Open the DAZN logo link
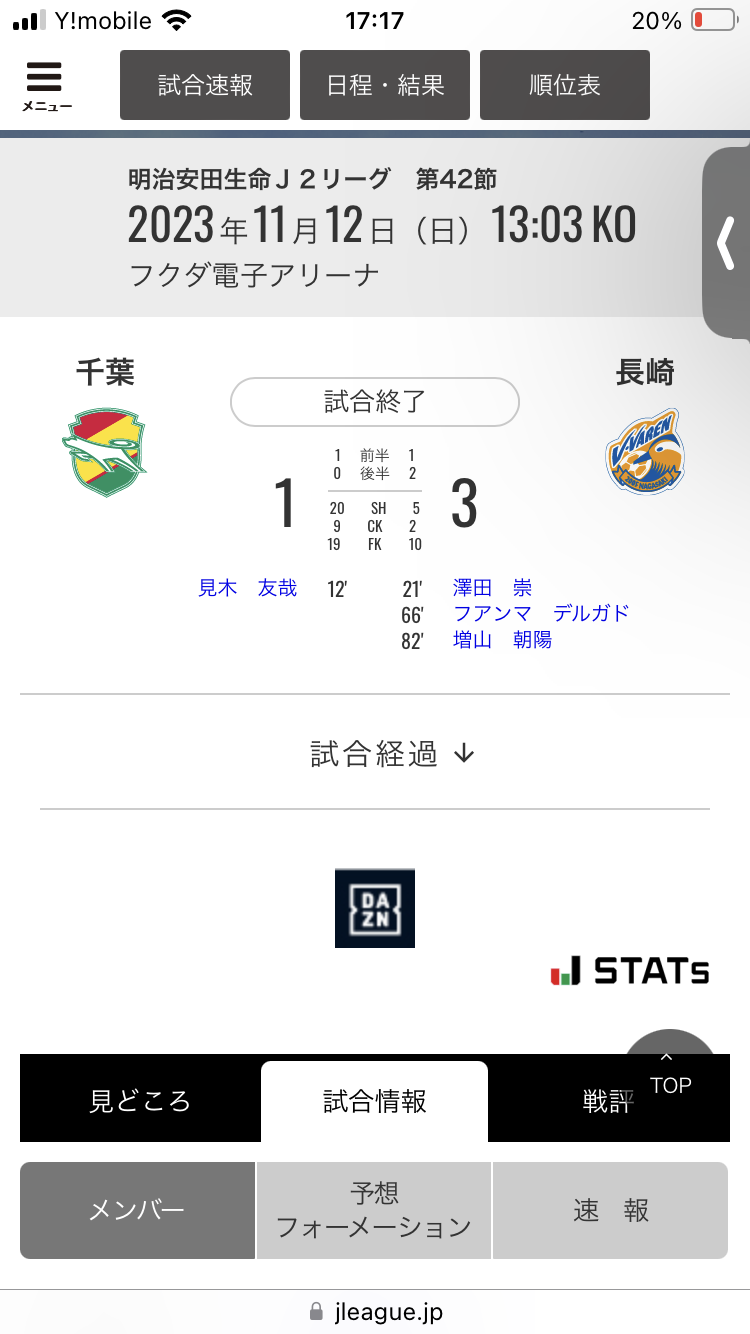The width and height of the screenshot is (750, 1334). click(x=375, y=908)
